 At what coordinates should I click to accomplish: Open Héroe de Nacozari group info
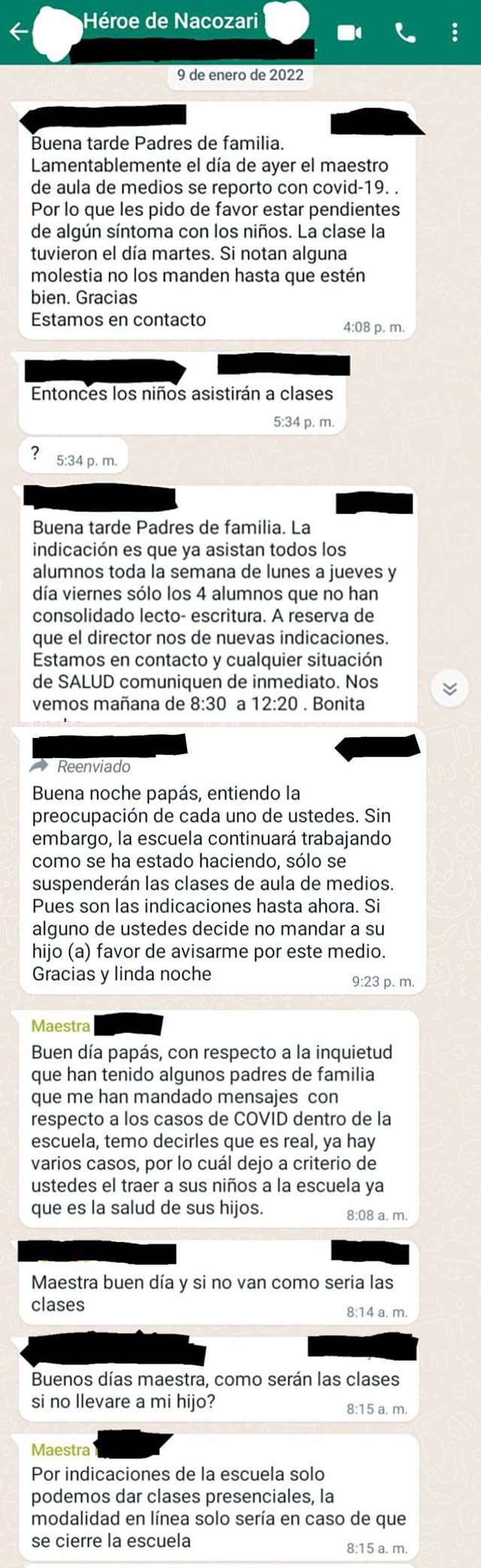(x=171, y=21)
